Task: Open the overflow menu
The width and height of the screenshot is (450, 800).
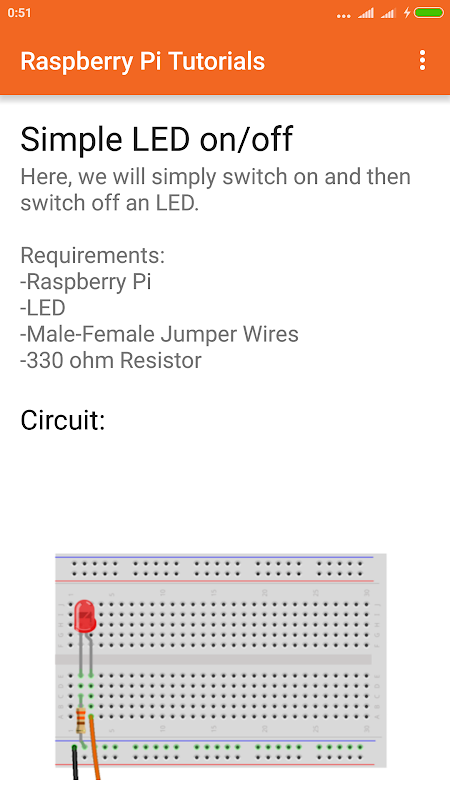Action: (x=422, y=61)
